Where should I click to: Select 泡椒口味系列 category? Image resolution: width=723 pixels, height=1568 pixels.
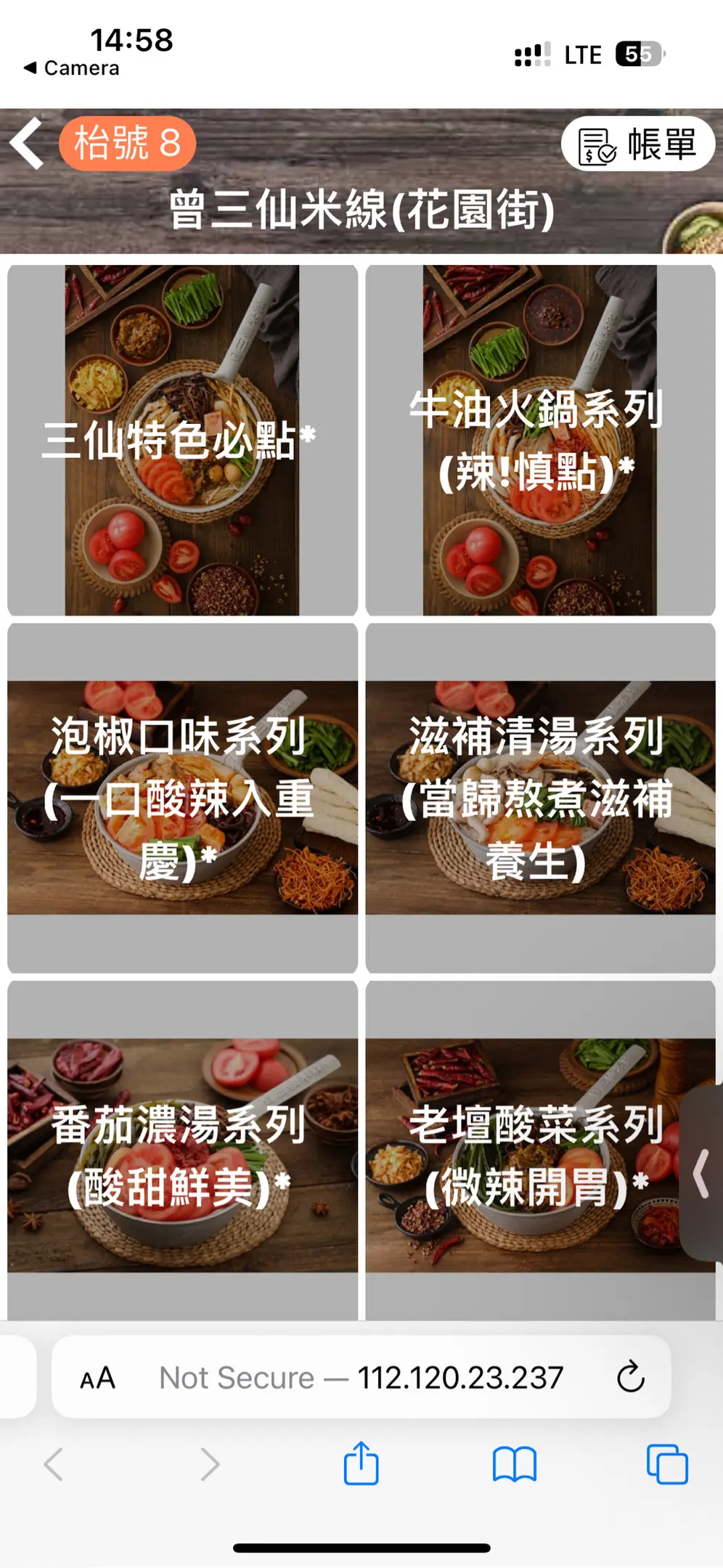(x=181, y=798)
